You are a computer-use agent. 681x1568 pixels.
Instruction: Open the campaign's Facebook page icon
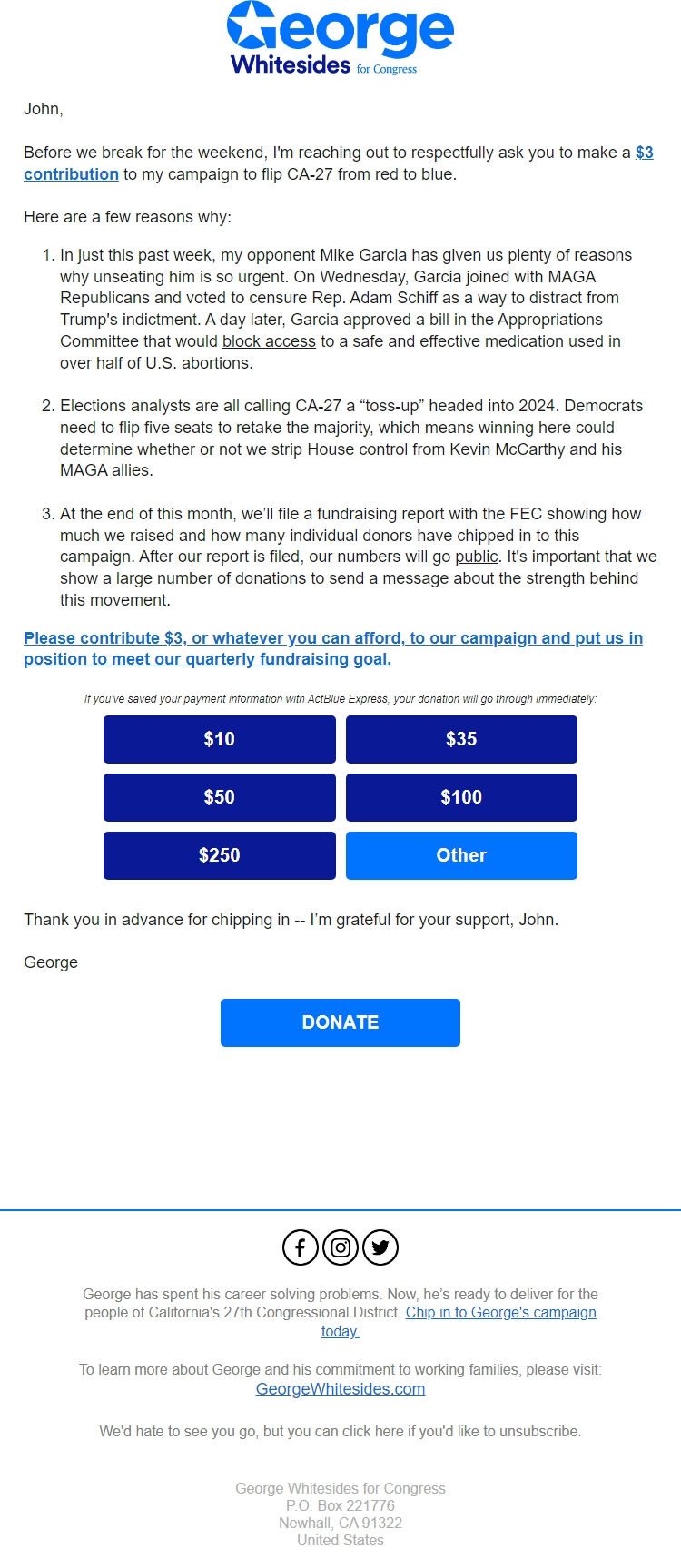(x=300, y=1247)
